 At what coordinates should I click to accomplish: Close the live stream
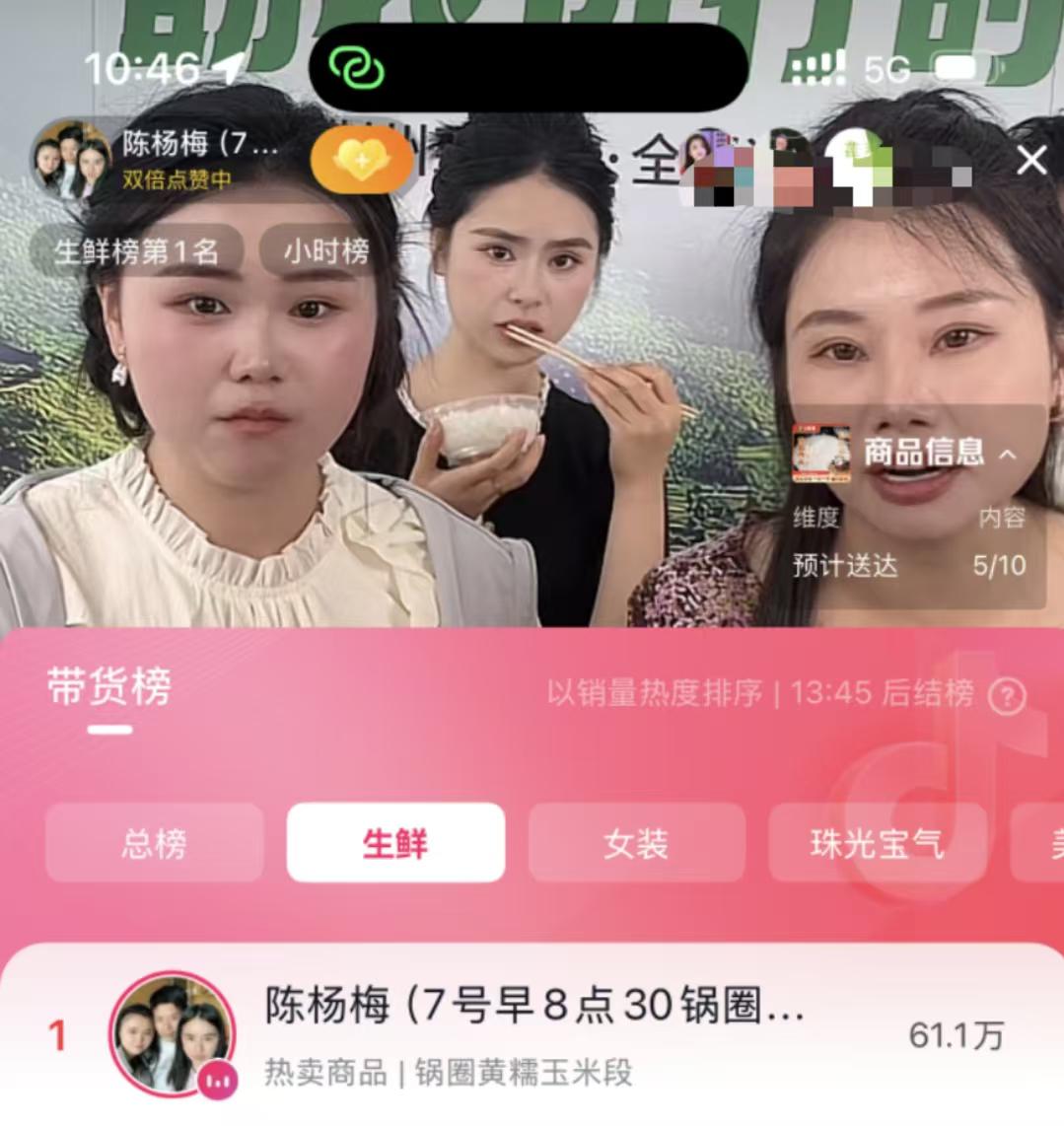pos(1031,160)
